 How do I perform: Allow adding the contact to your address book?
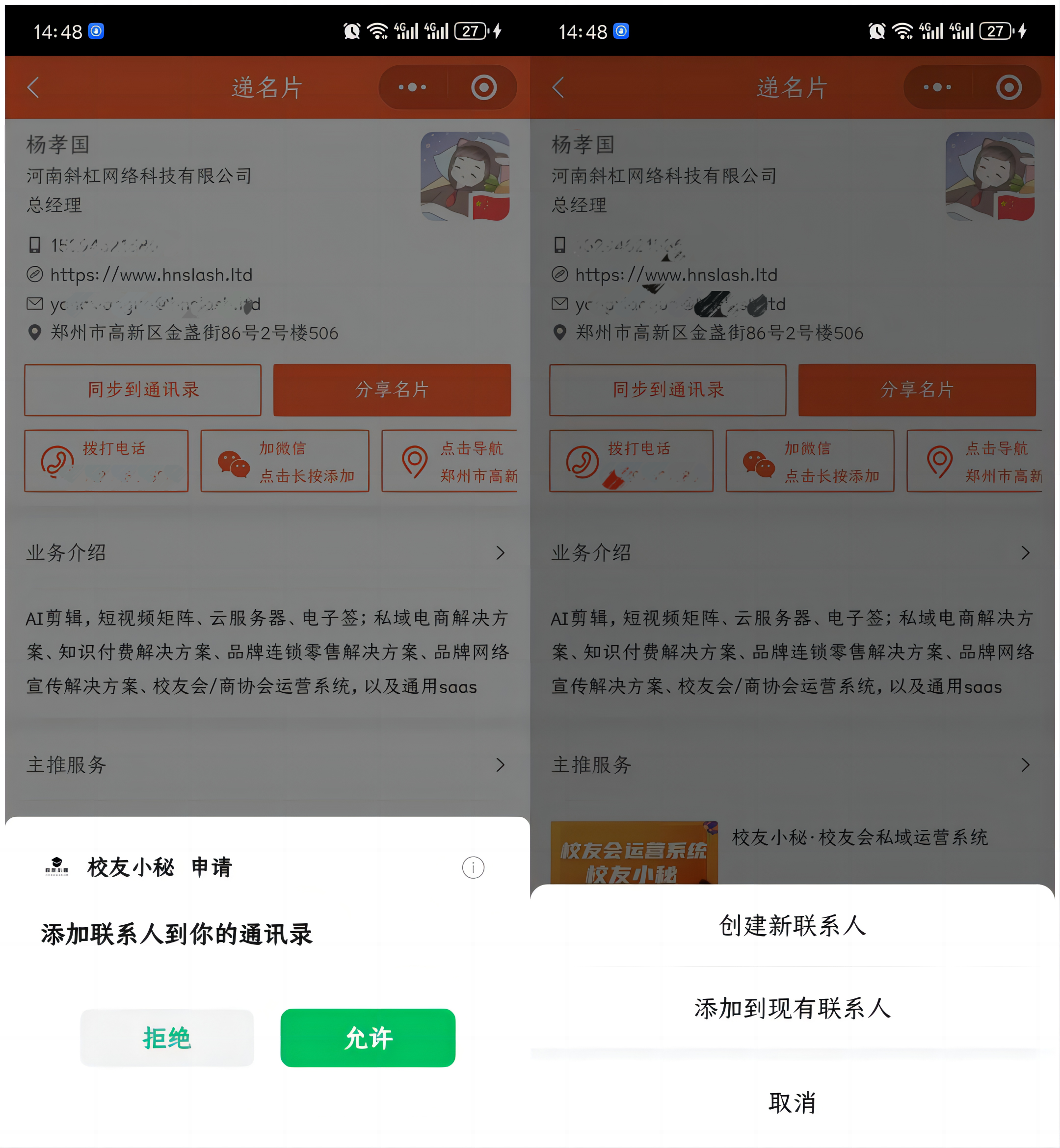[x=368, y=1038]
